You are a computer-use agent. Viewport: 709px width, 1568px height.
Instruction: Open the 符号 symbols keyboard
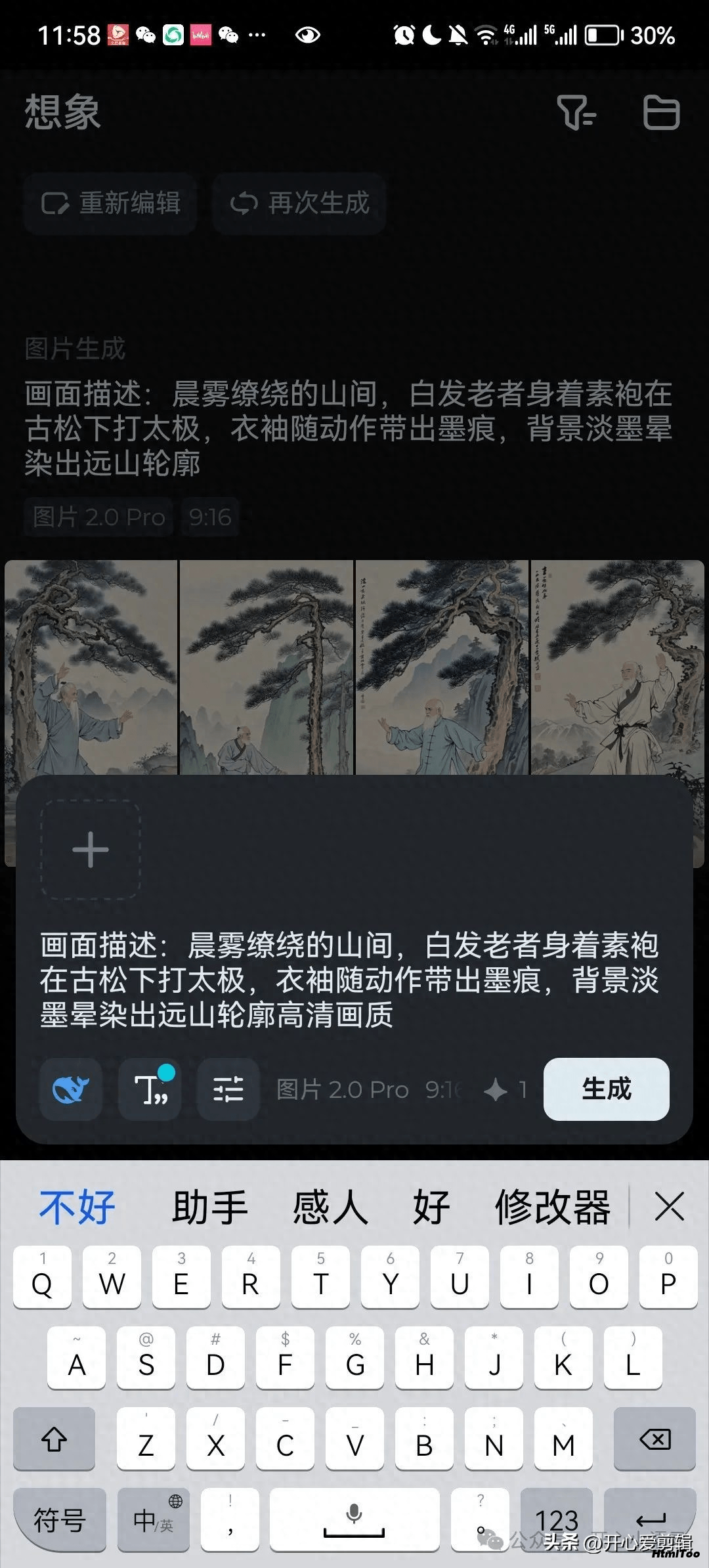click(x=60, y=1519)
